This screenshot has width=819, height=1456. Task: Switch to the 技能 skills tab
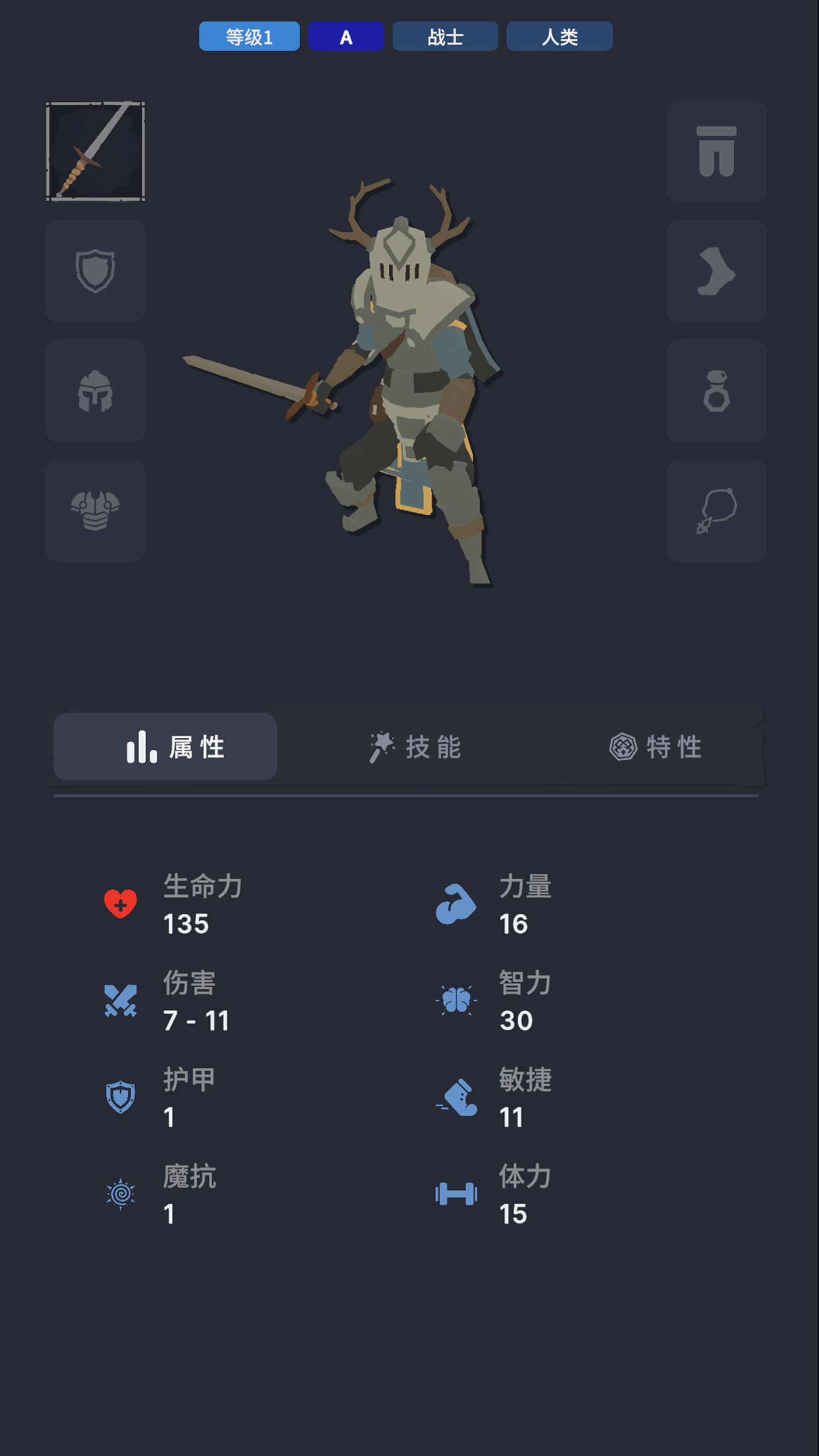coord(415,746)
